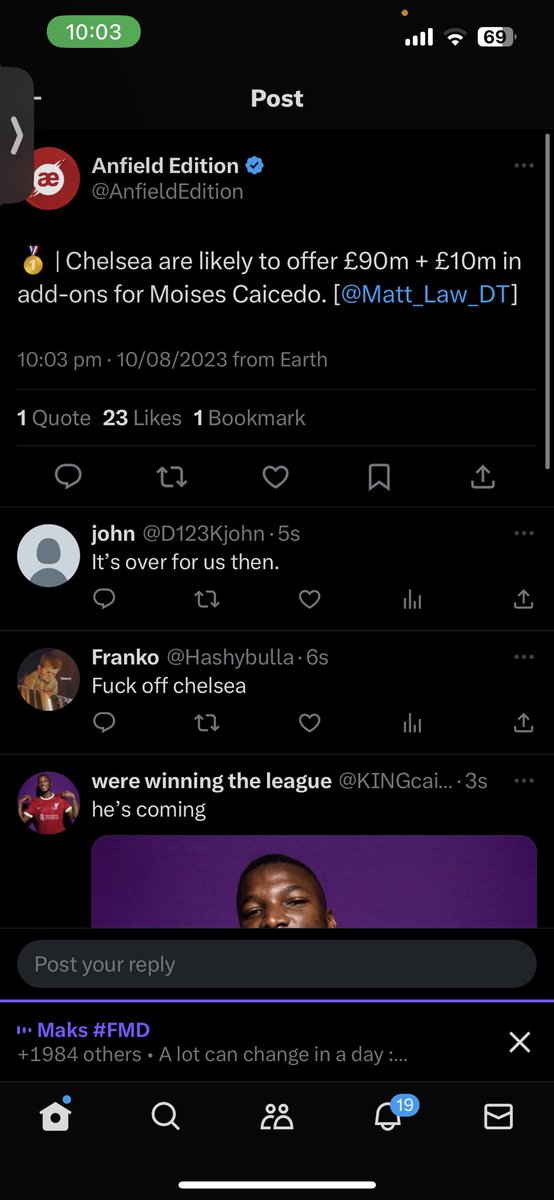Viewport: 554px width, 1200px height.
Task: Reply to Anfield Edition's post
Action: pyautogui.click(x=68, y=478)
